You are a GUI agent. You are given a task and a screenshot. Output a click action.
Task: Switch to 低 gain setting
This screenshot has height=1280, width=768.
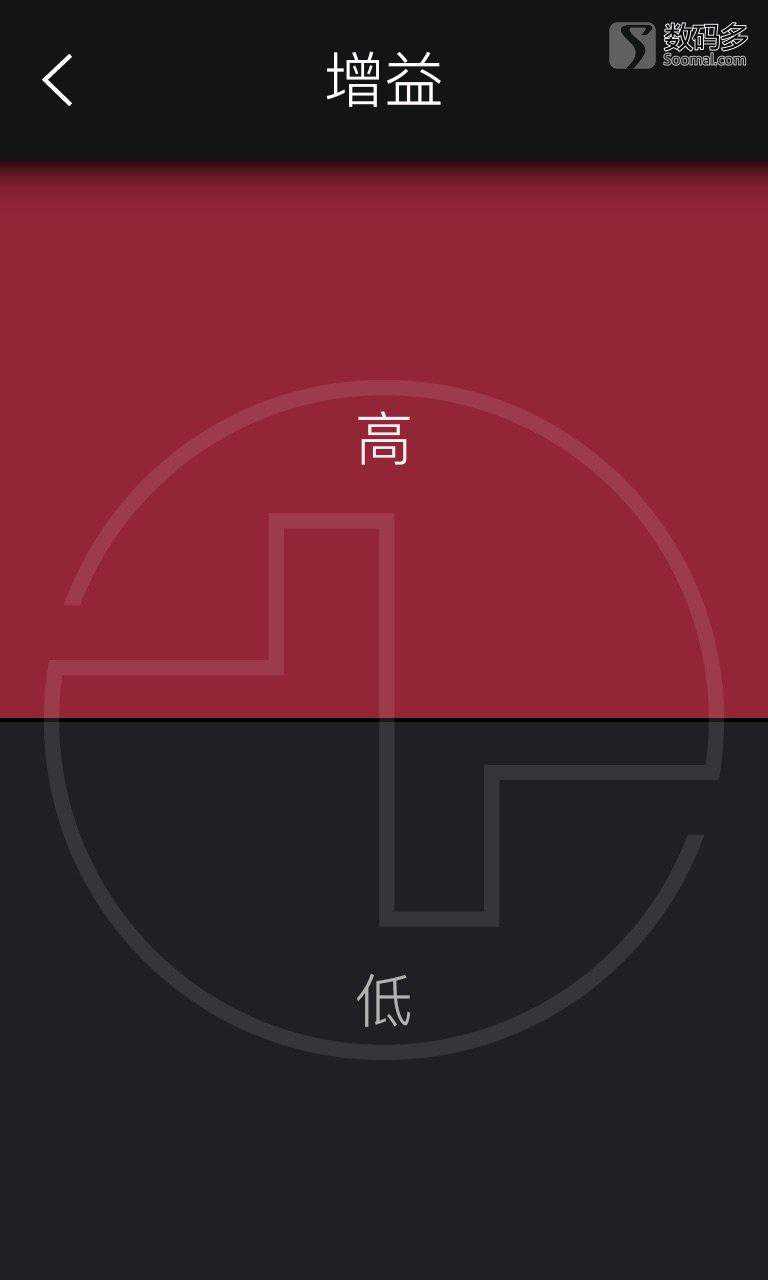click(x=384, y=1000)
